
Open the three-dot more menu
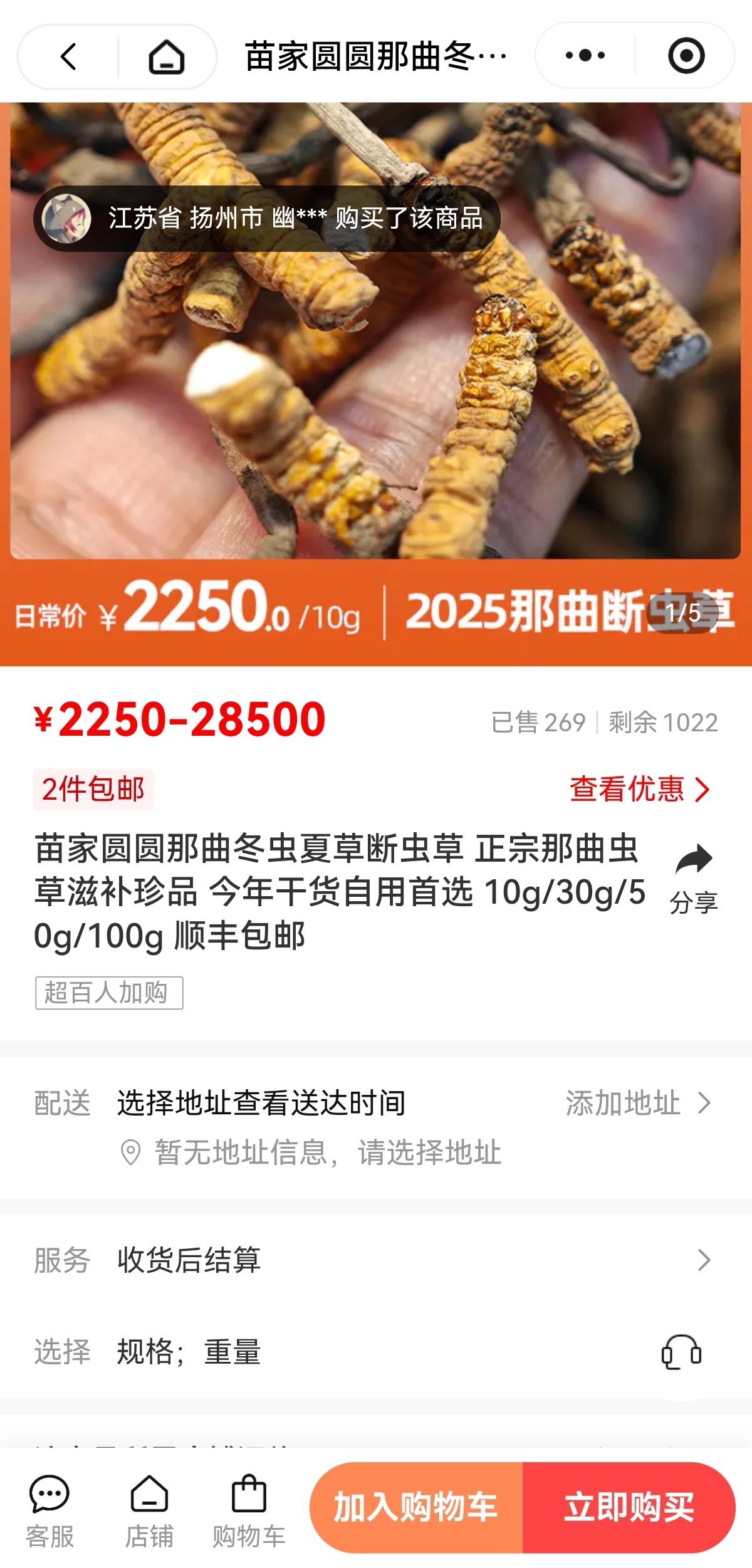585,55
